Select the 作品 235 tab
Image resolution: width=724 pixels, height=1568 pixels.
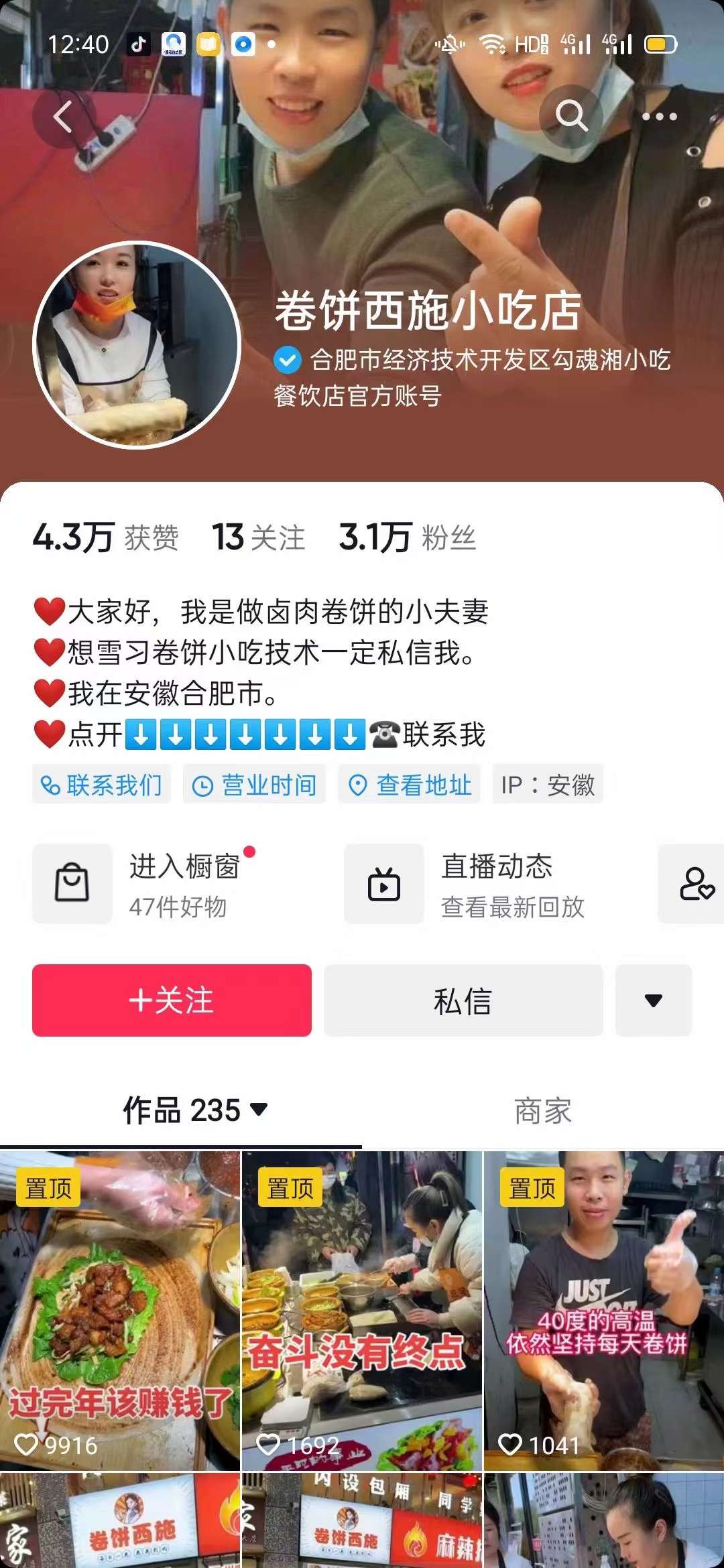(x=181, y=1110)
